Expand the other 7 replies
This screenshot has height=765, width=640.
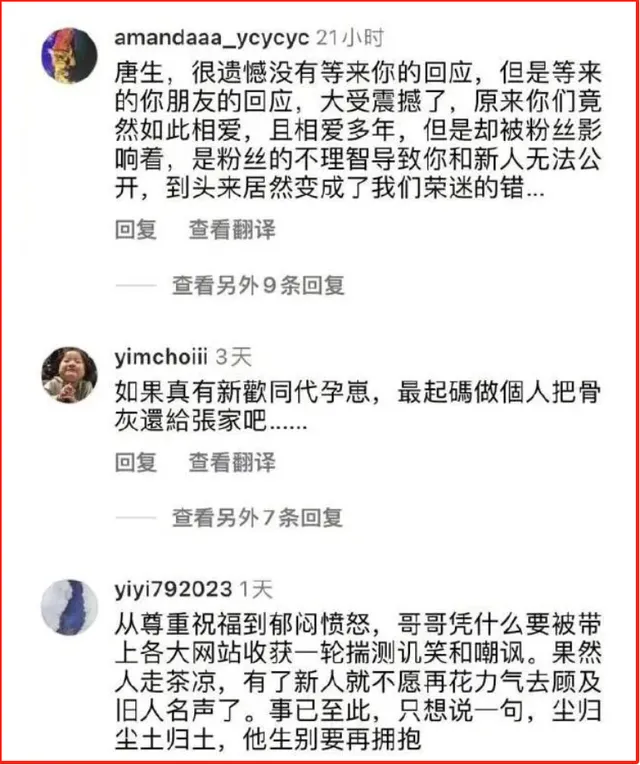click(x=258, y=517)
